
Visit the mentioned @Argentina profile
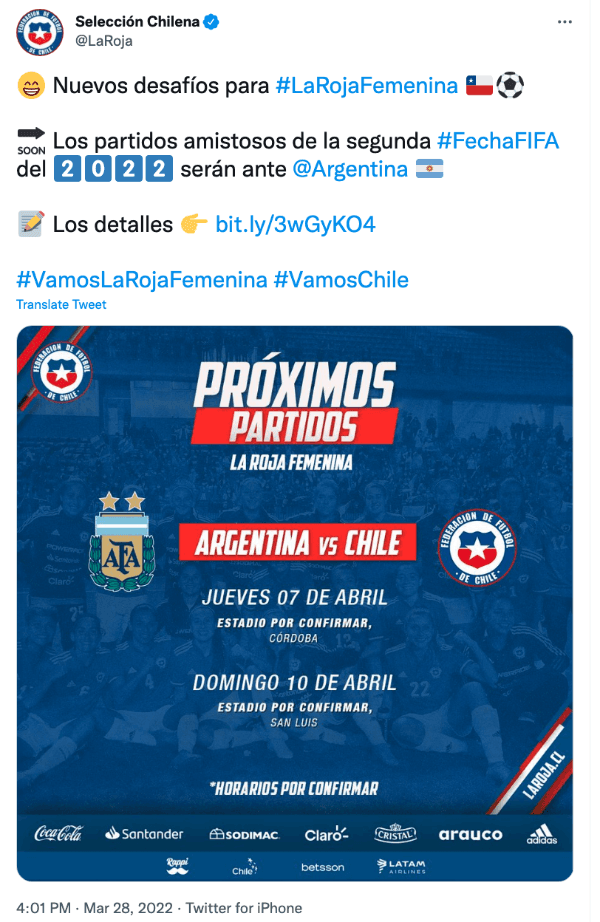pos(350,169)
